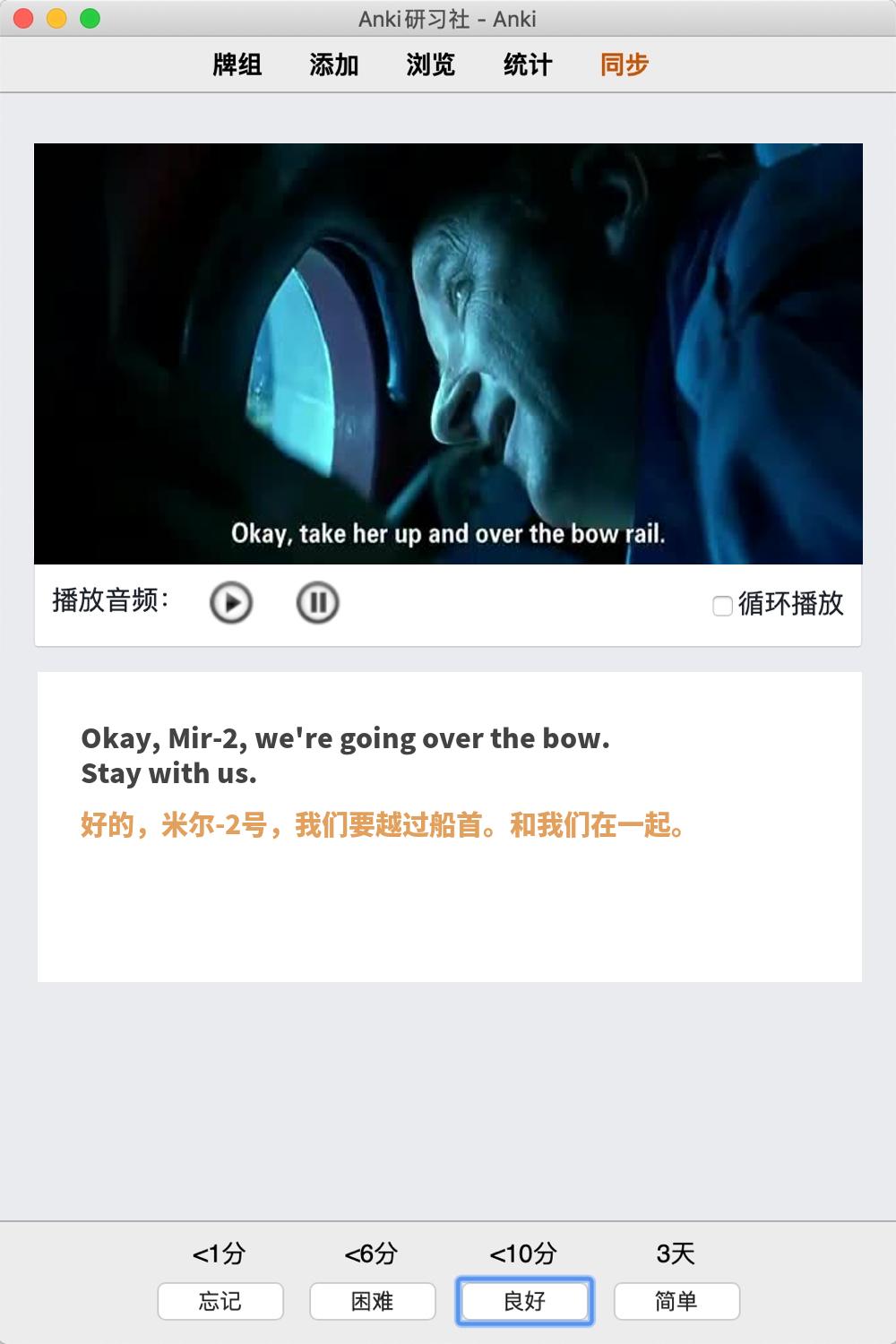Viewport: 896px width, 1344px height.
Task: Open the 牌组 decks view
Action: [x=237, y=65]
